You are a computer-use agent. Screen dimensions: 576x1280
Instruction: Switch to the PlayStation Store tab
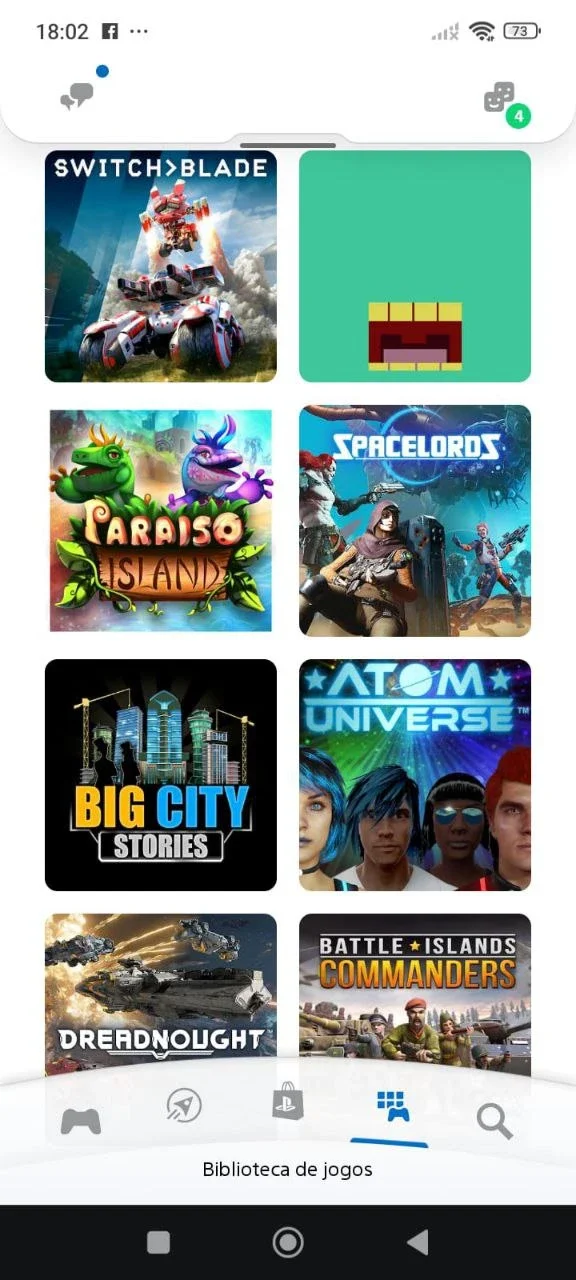pos(288,1100)
